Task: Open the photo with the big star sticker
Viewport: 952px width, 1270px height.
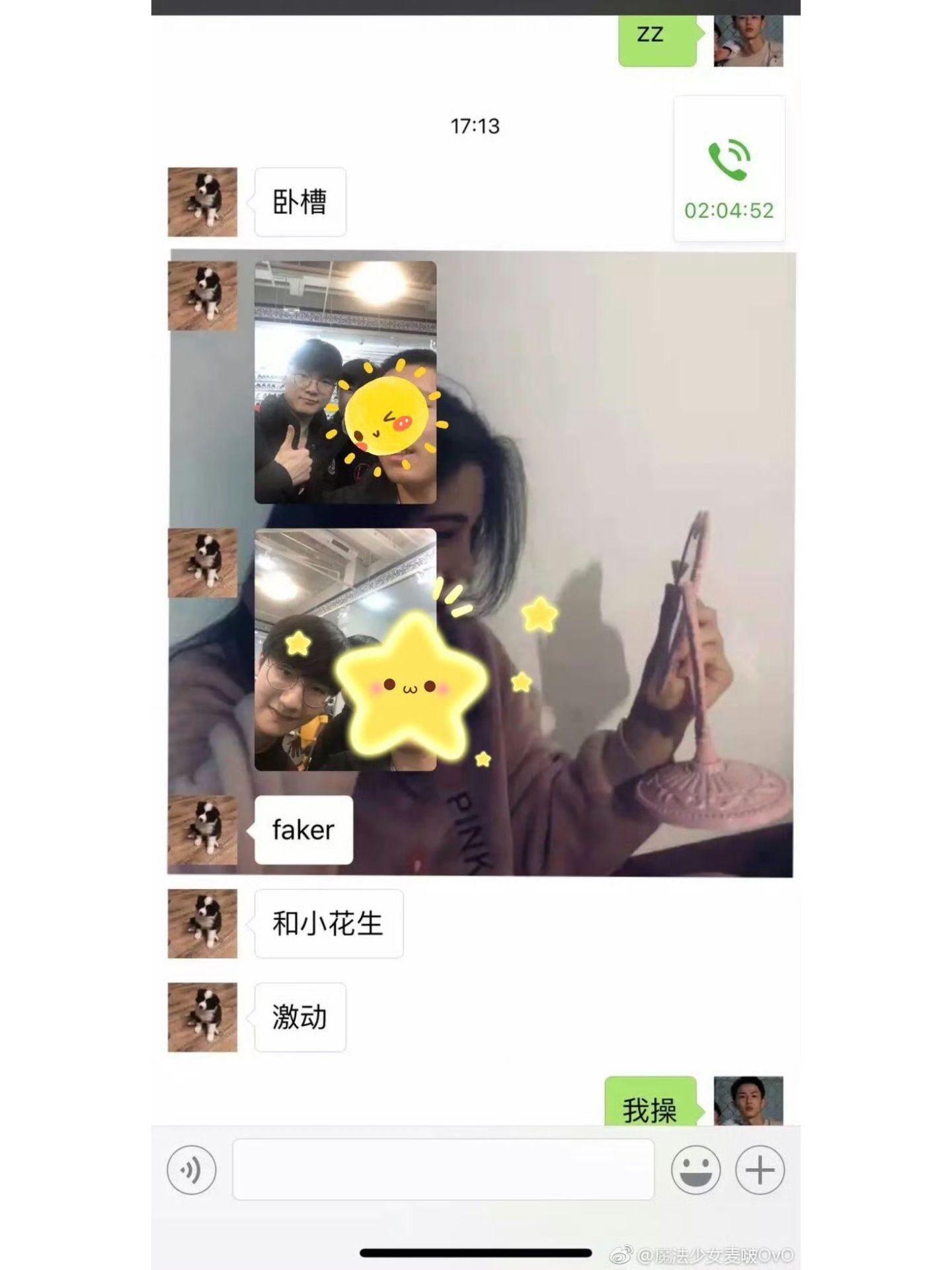Action: click(345, 650)
